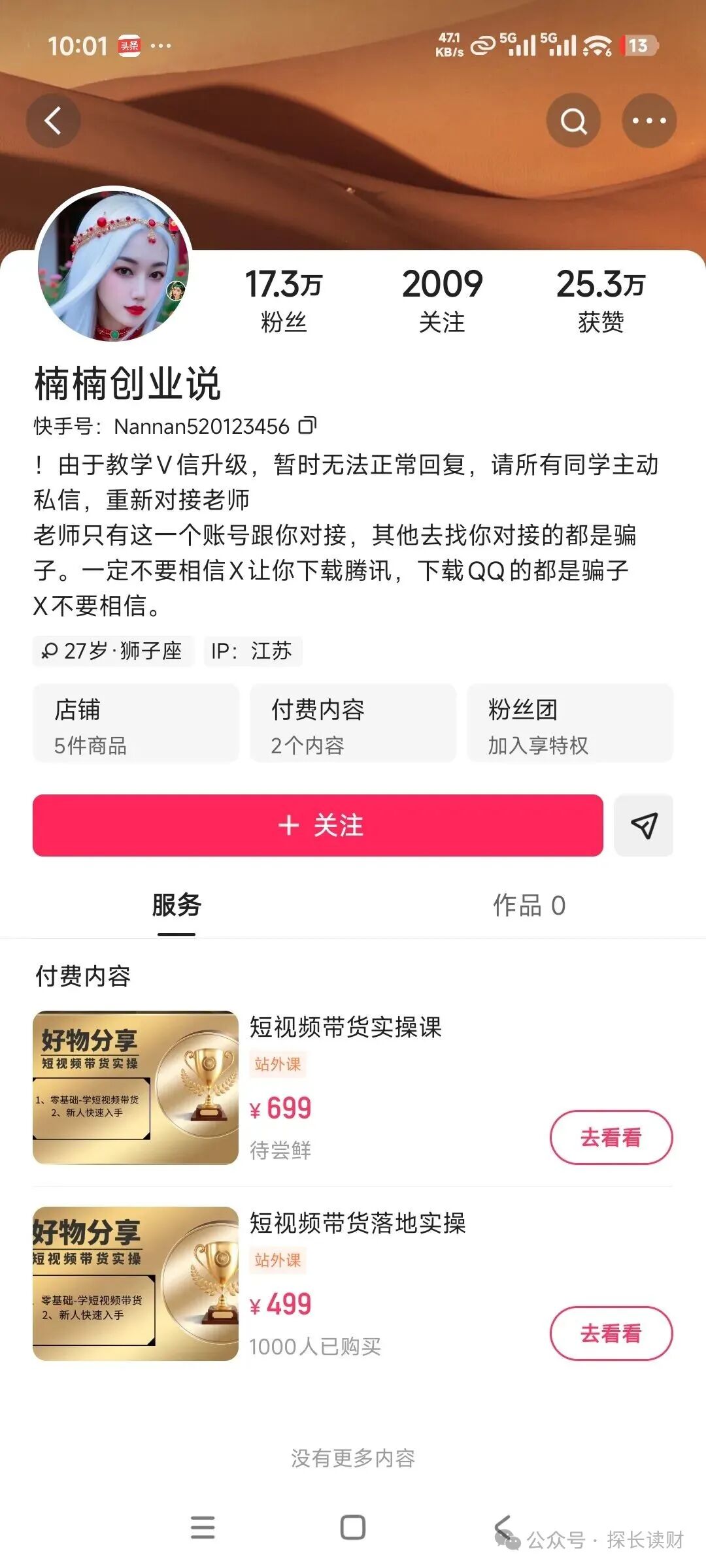Open the three-dot overflow menu
706x1568 pixels.
pyautogui.click(x=649, y=121)
